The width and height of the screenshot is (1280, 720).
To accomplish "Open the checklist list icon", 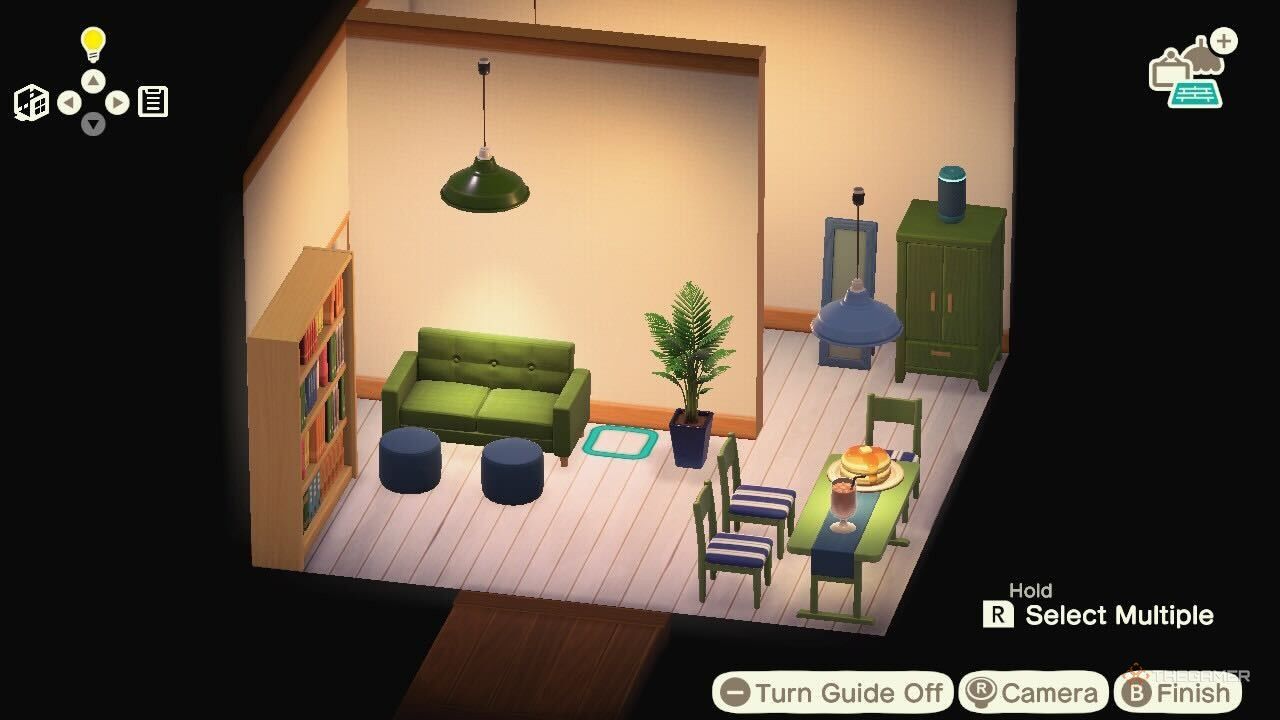I will (x=152, y=102).
